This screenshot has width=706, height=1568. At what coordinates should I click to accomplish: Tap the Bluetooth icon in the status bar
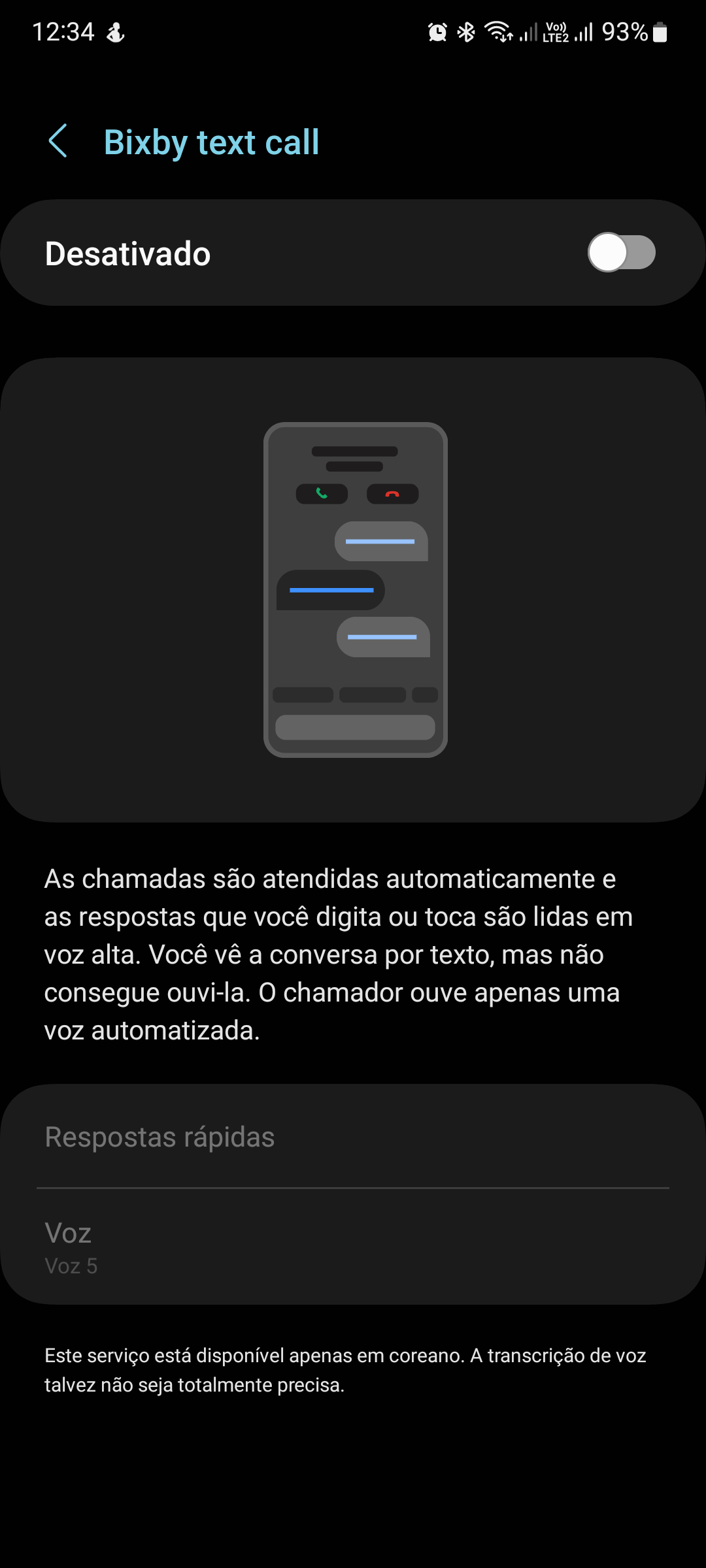coord(466,31)
